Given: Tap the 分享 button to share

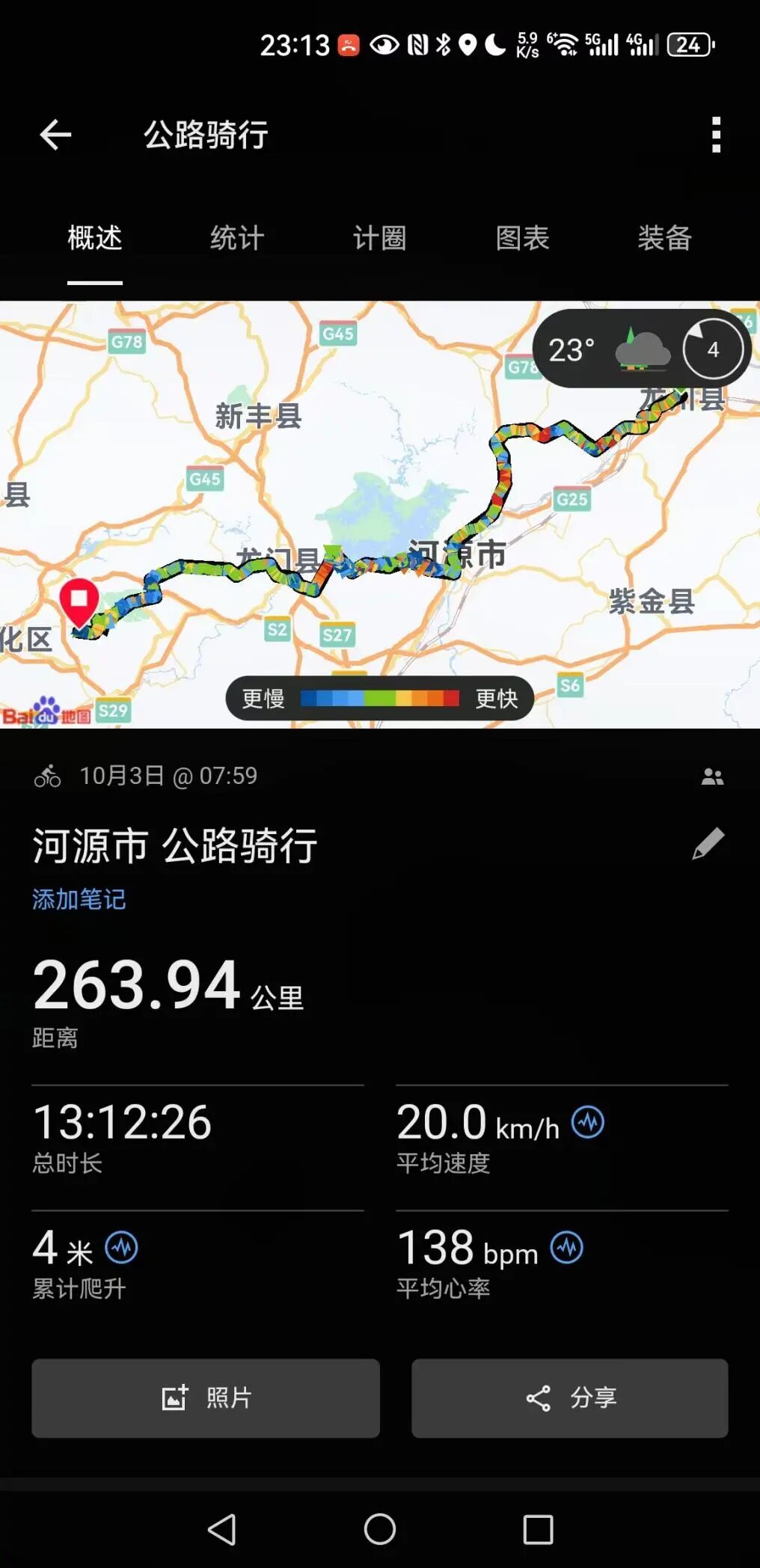Looking at the screenshot, I should click(569, 1398).
